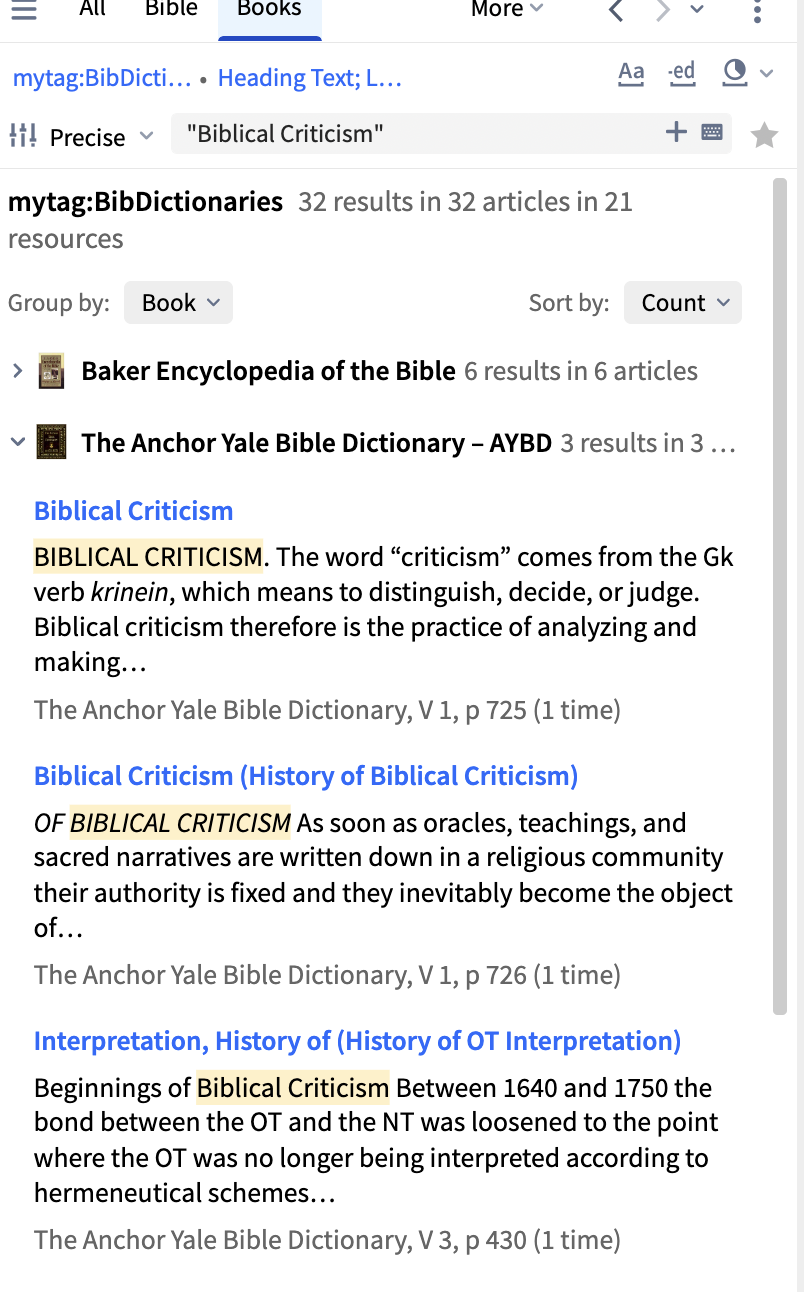The height and width of the screenshot is (1292, 804).
Task: Expand Baker Encyclopedia of the Bible results
Action: [x=17, y=371]
